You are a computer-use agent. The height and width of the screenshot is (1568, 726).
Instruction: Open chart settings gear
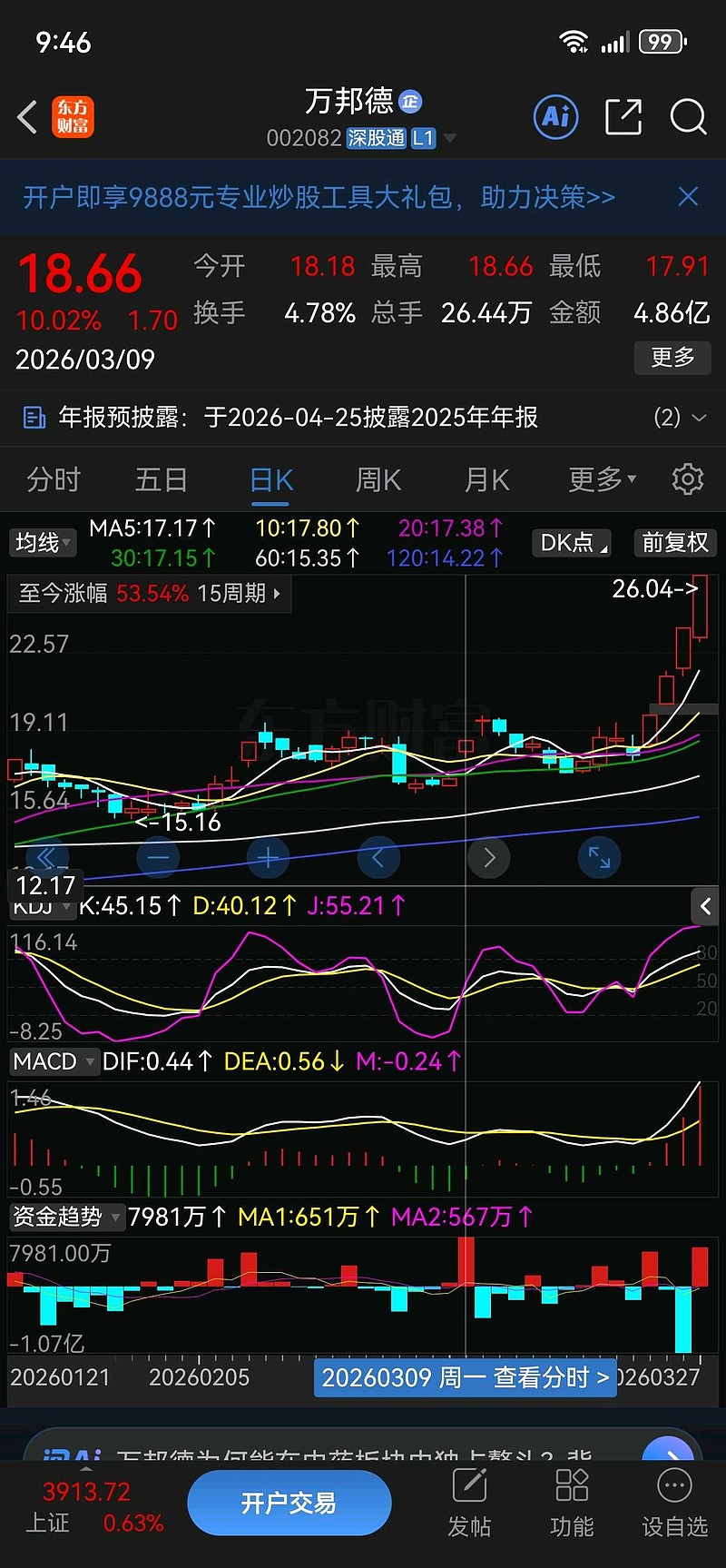pyautogui.click(x=687, y=478)
